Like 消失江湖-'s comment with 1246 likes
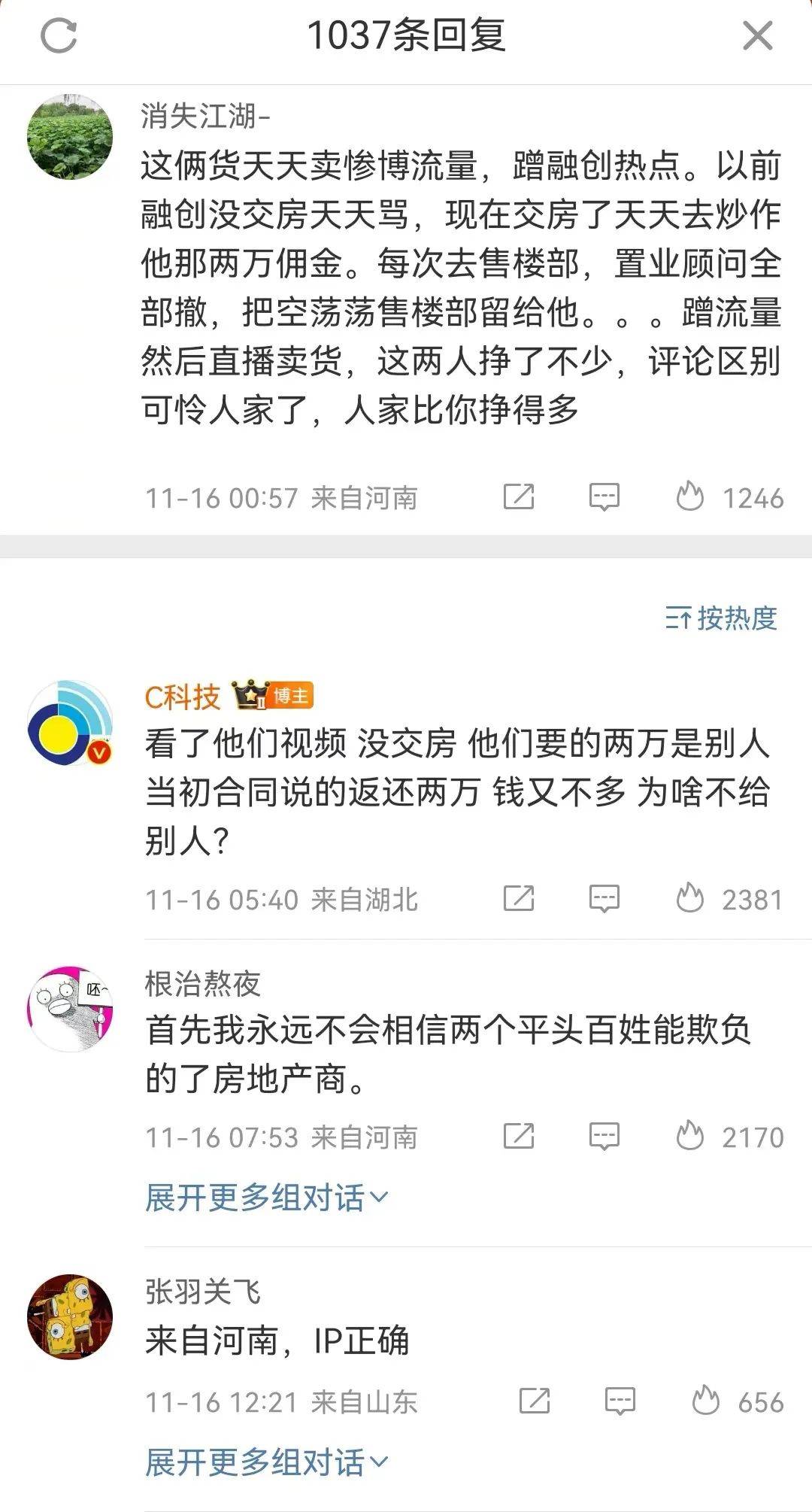Image resolution: width=812 pixels, height=1512 pixels. pos(689,497)
